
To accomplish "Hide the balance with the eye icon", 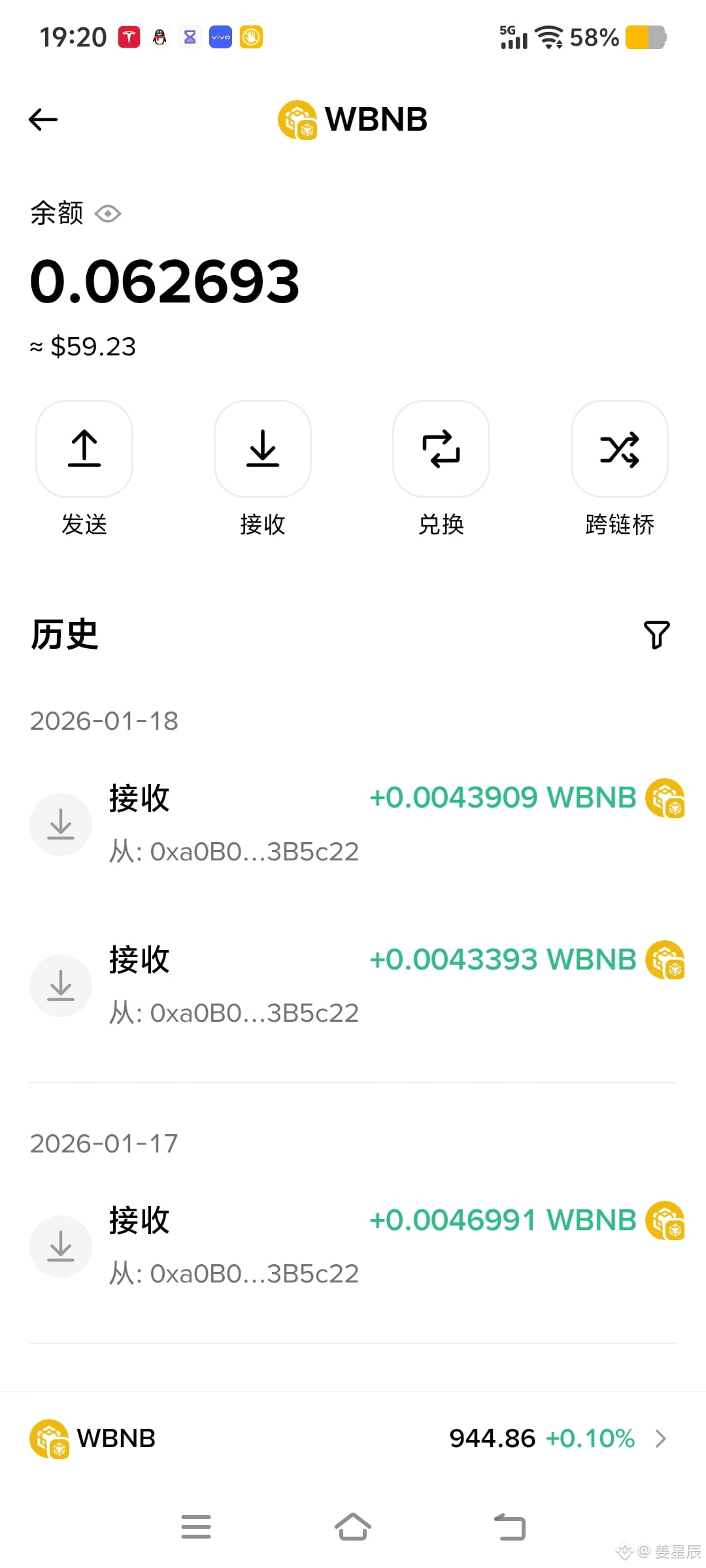I will click(x=108, y=214).
